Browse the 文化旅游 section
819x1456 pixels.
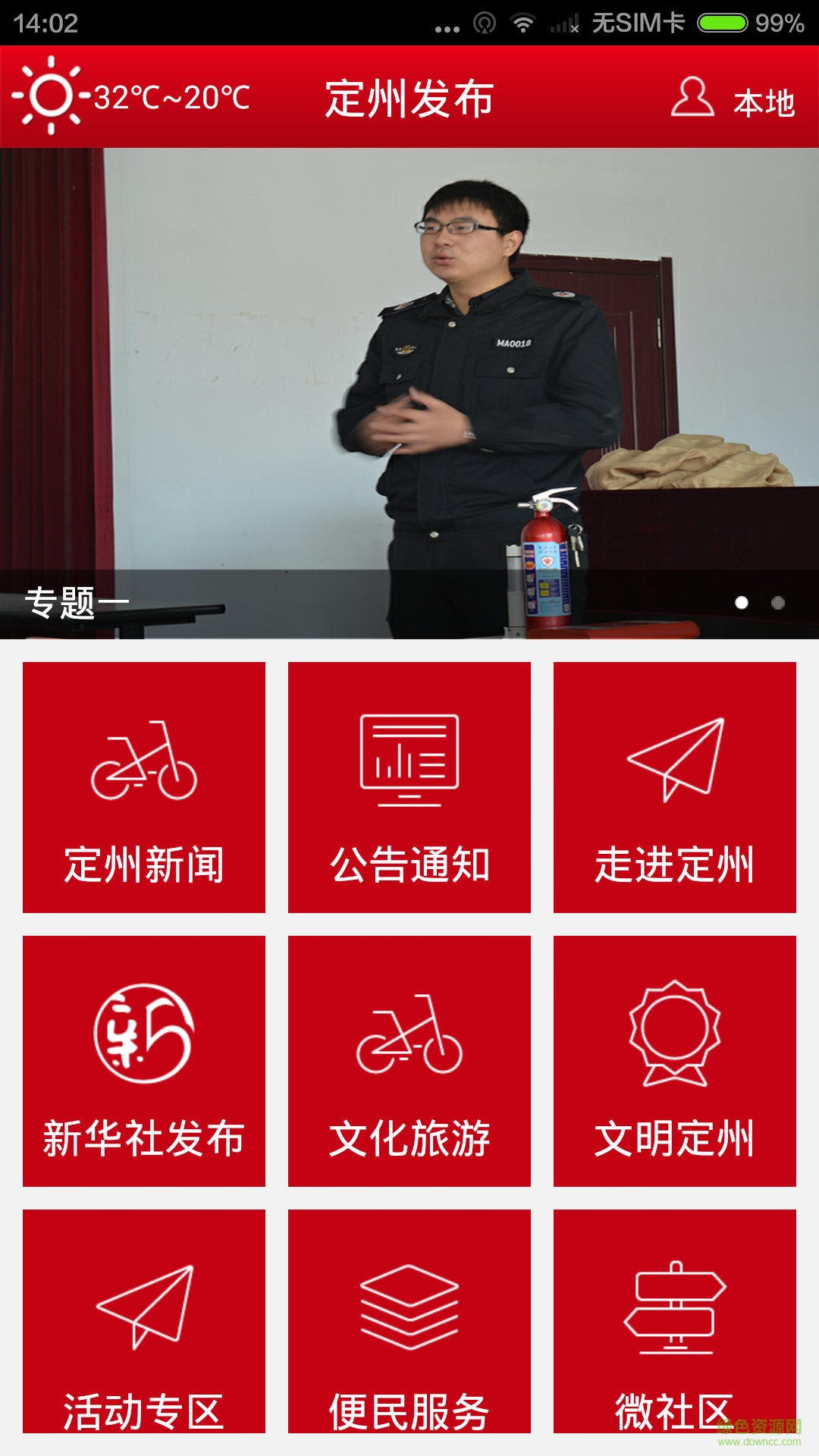409,1061
